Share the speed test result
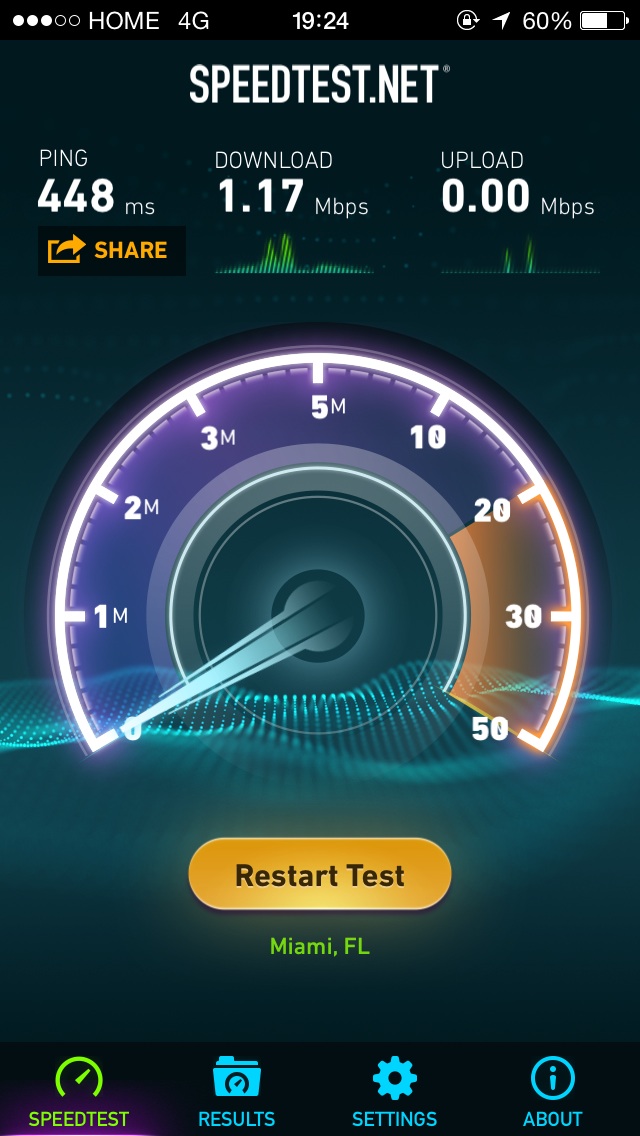The width and height of the screenshot is (640, 1136). point(112,251)
